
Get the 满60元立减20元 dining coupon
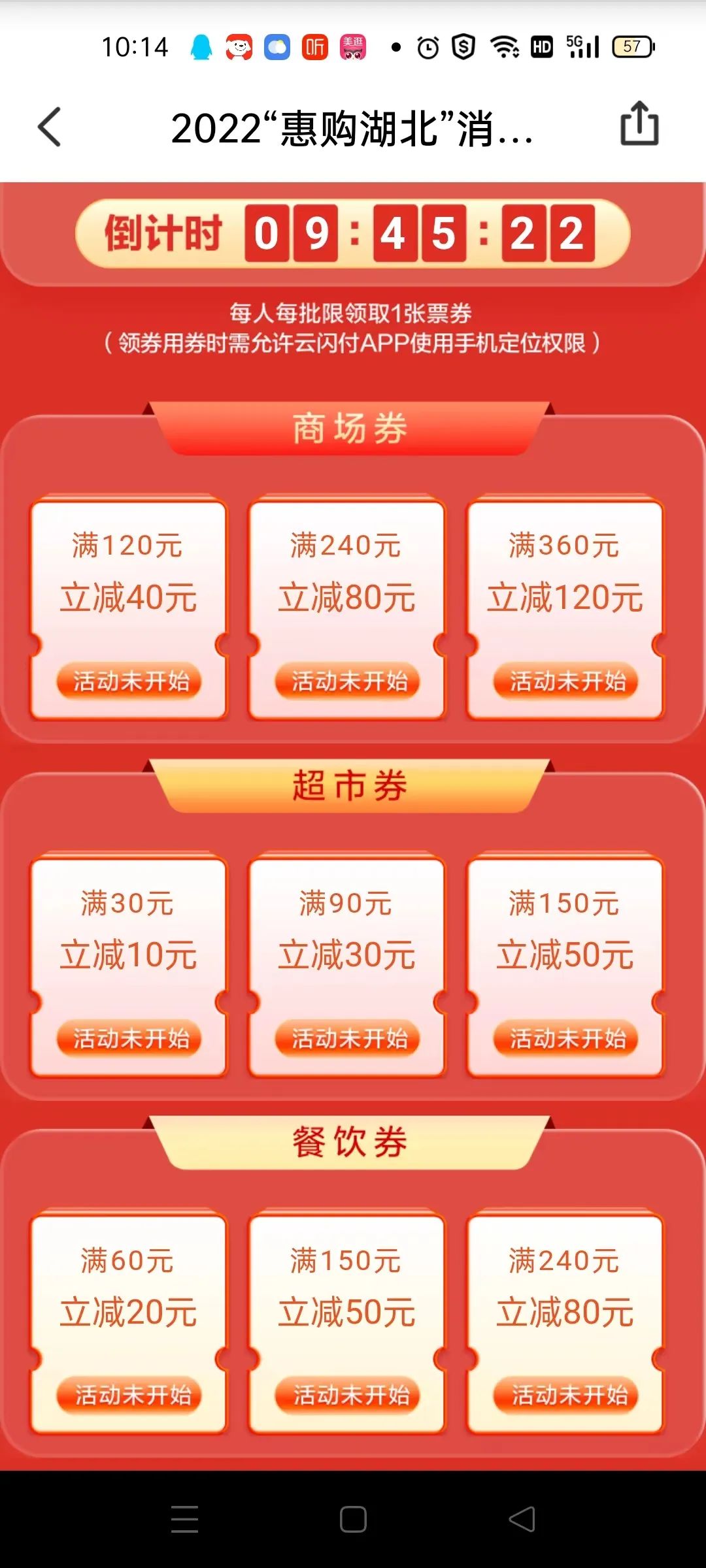[x=129, y=1396]
